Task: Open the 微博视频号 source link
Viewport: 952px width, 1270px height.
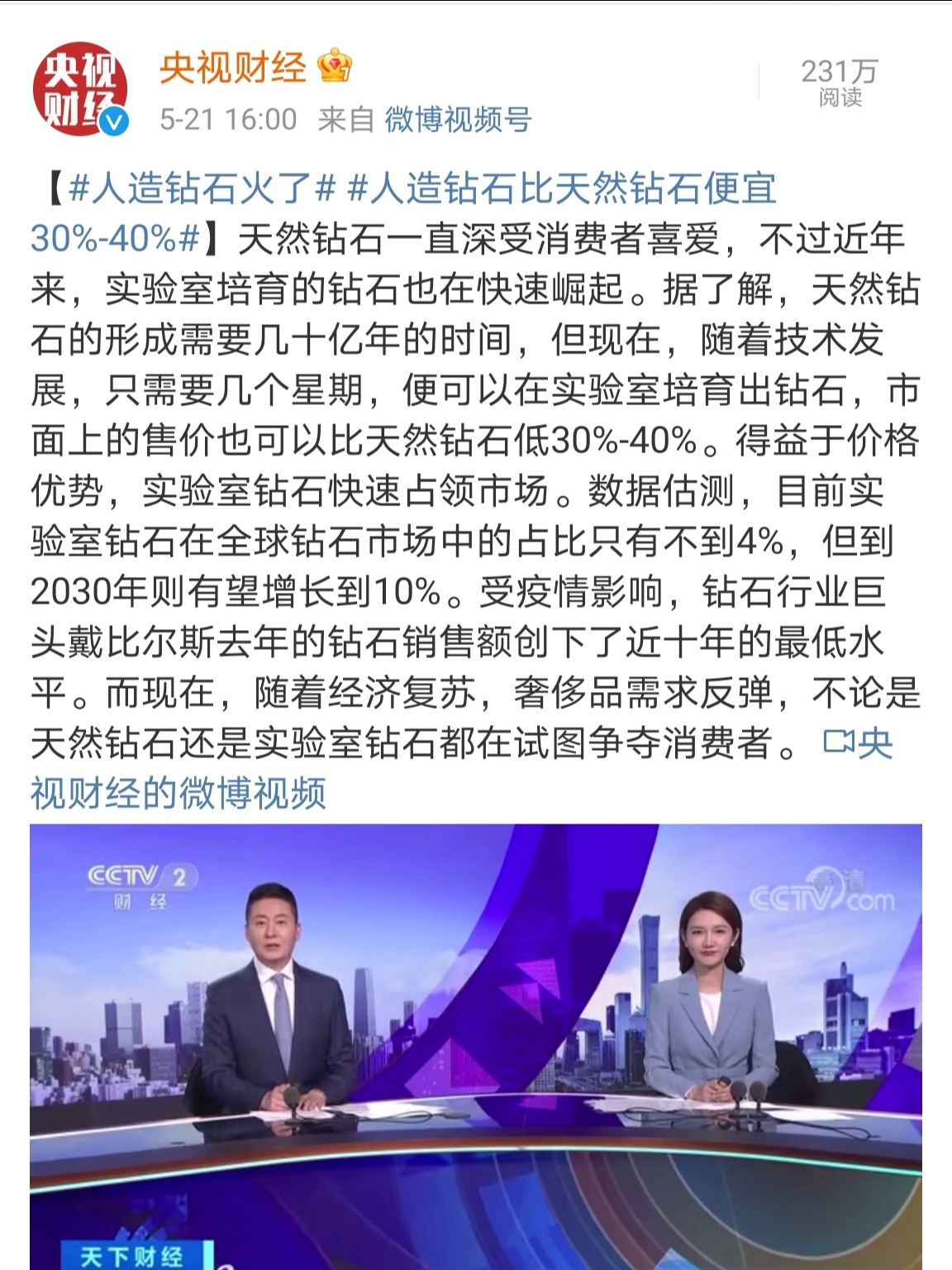Action: pyautogui.click(x=457, y=120)
